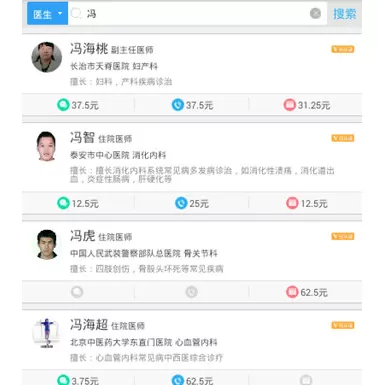The height and width of the screenshot is (385, 379).
Task: Open doctor 冯虎's profile
Action: click(x=192, y=251)
